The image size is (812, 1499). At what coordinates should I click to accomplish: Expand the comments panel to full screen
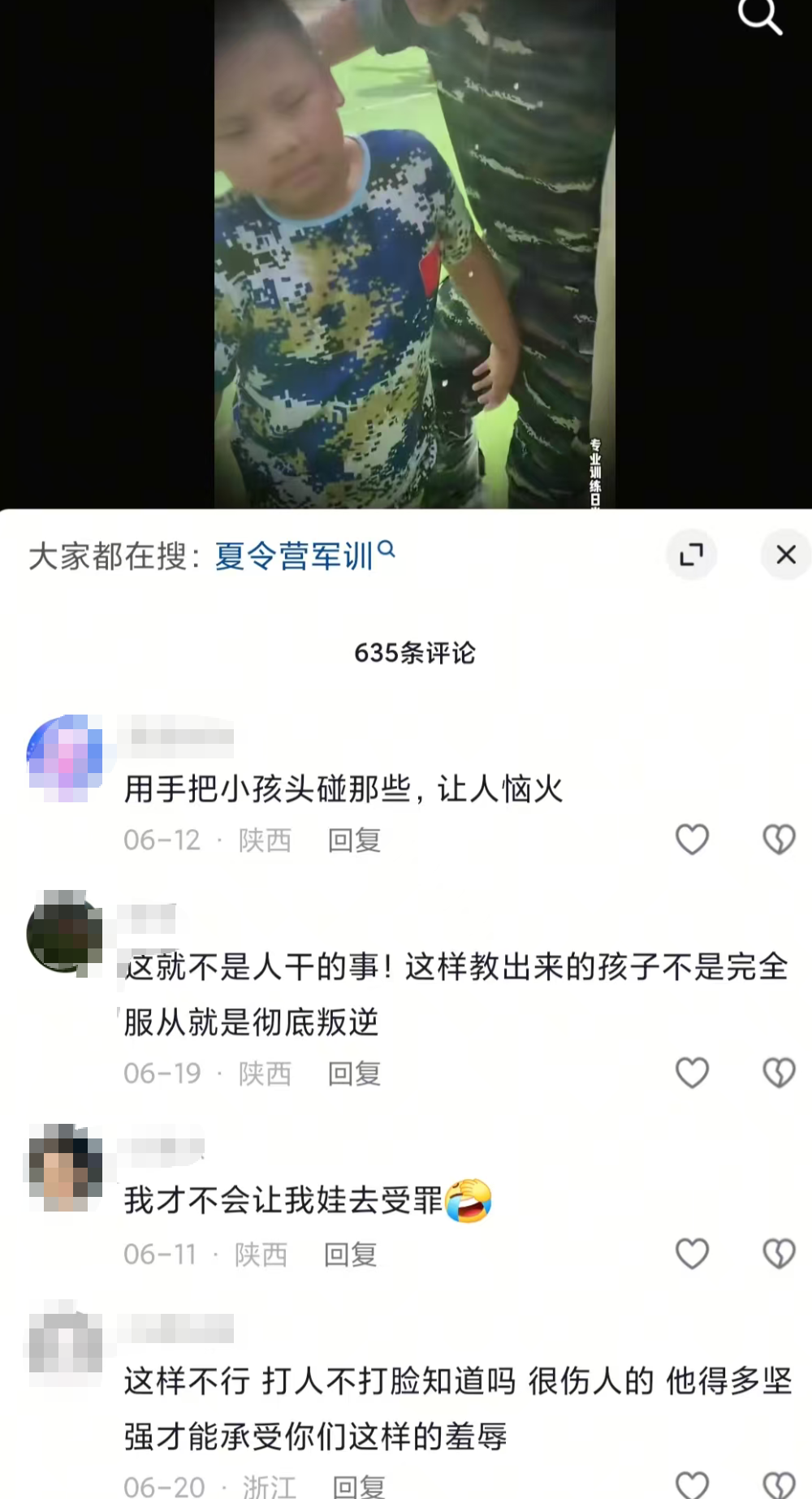tap(691, 555)
